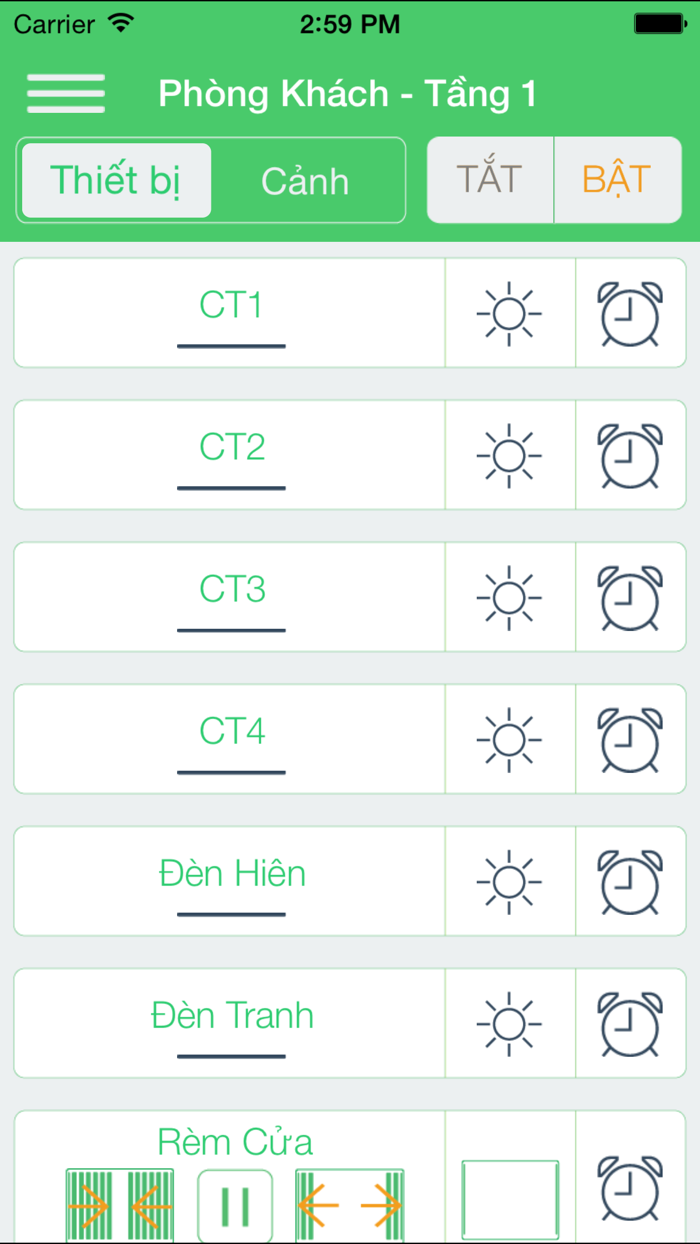Toggle the Đèn Hiên light
This screenshot has width=700, height=1244.
click(x=230, y=881)
